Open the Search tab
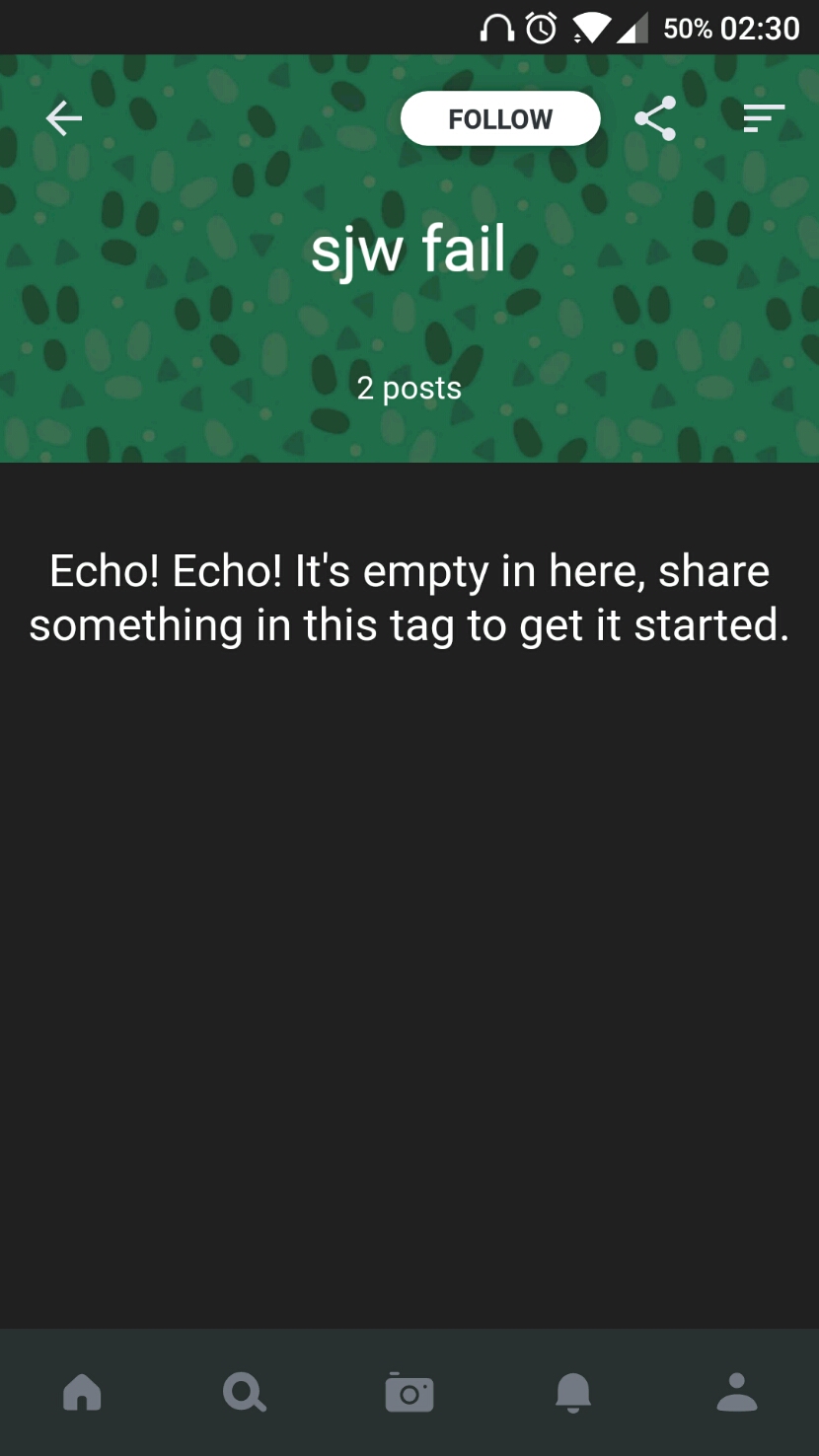The image size is (819, 1456). tap(244, 1392)
